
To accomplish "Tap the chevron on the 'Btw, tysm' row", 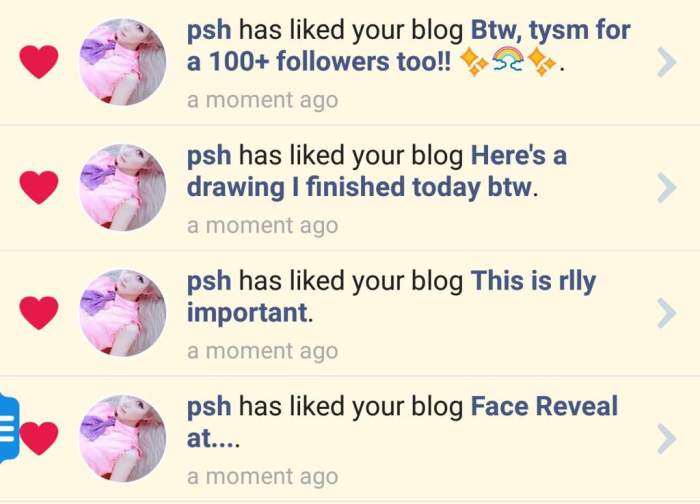I will [666, 63].
